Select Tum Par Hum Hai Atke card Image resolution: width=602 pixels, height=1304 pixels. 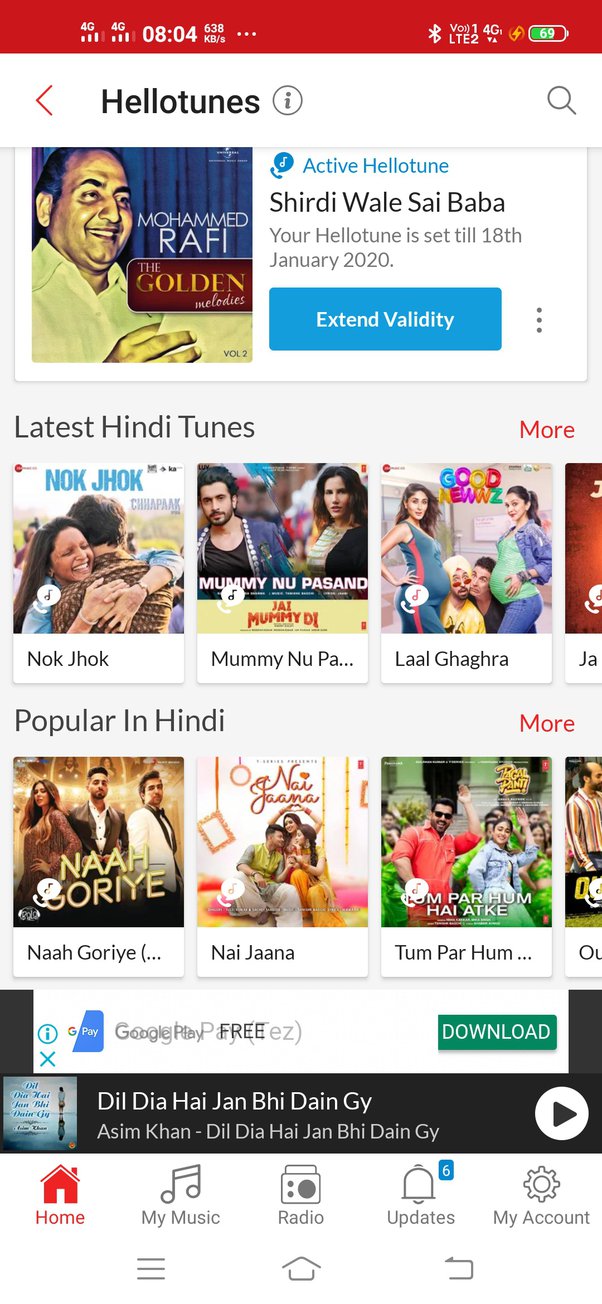tap(466, 867)
